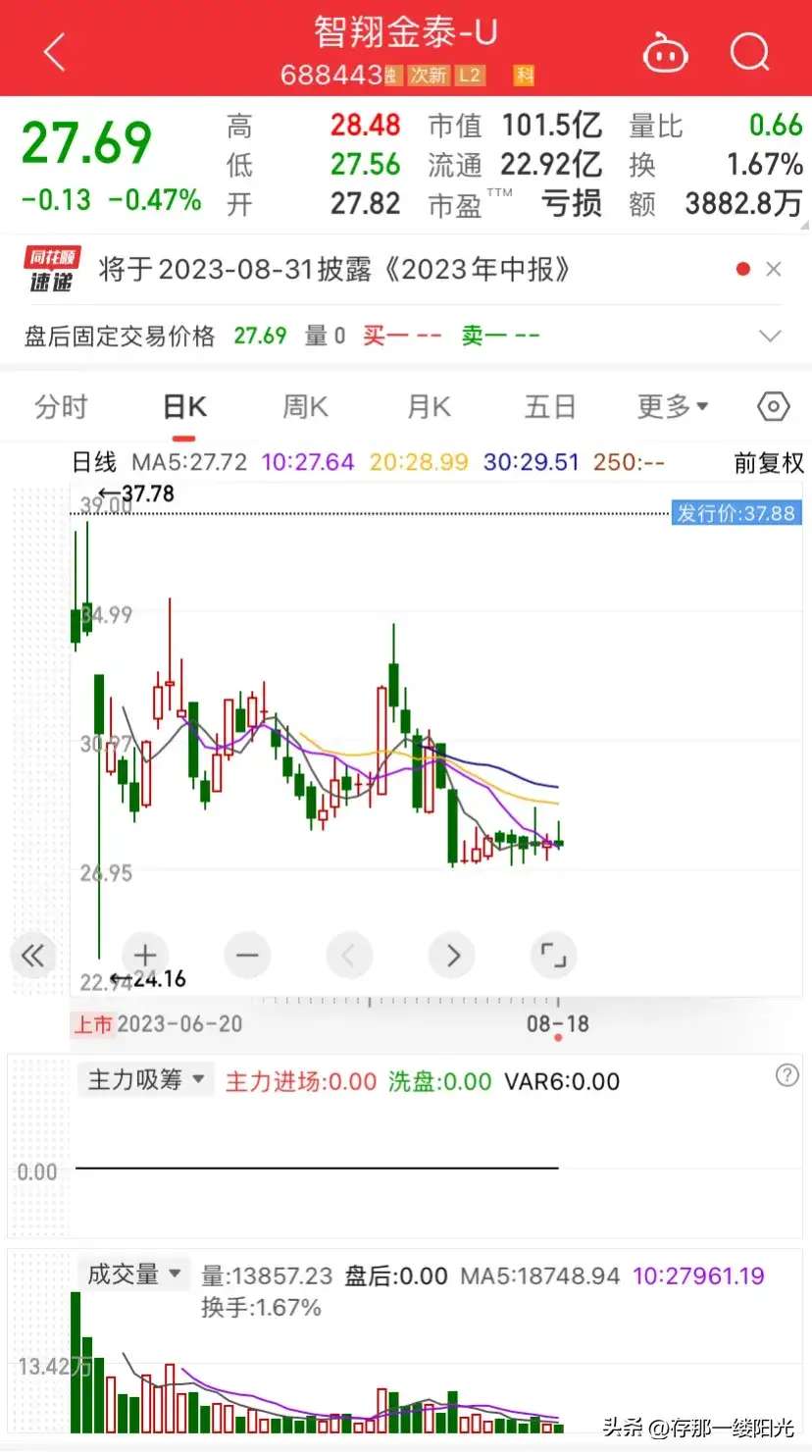812x1456 pixels.
Task: Zoom in the K-line with plus
Action: coord(145,955)
